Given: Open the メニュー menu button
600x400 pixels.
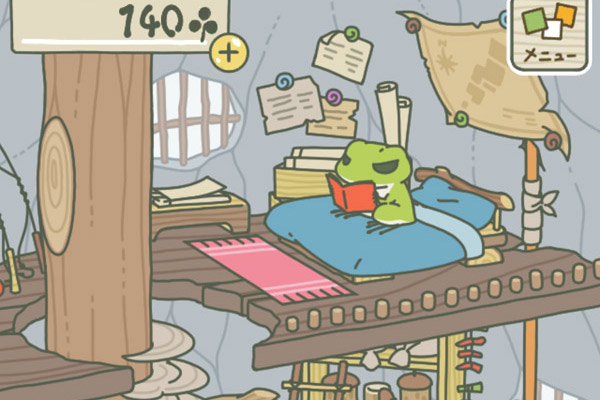Looking at the screenshot, I should click(550, 34).
